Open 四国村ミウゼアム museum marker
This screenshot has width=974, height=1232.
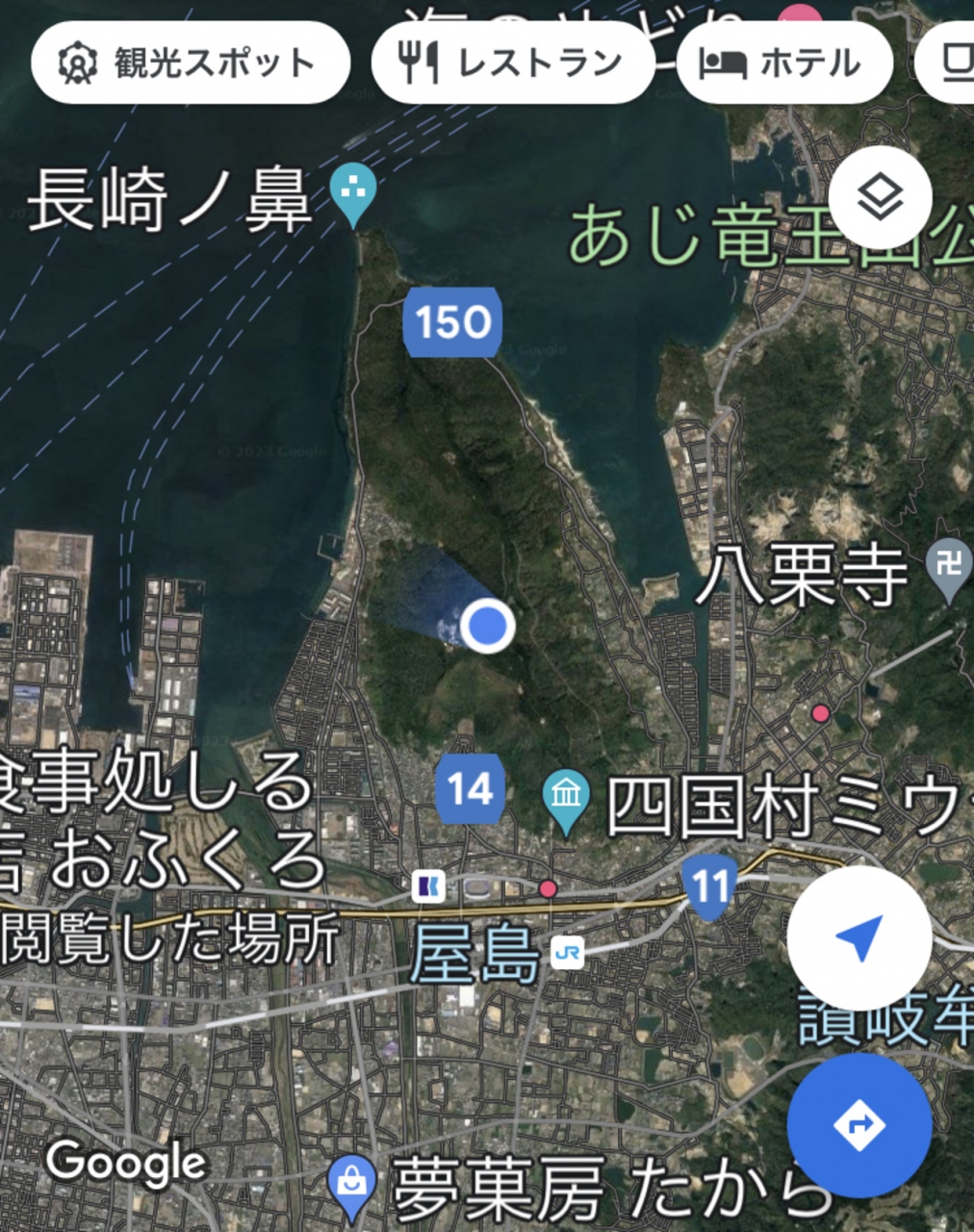(x=566, y=801)
